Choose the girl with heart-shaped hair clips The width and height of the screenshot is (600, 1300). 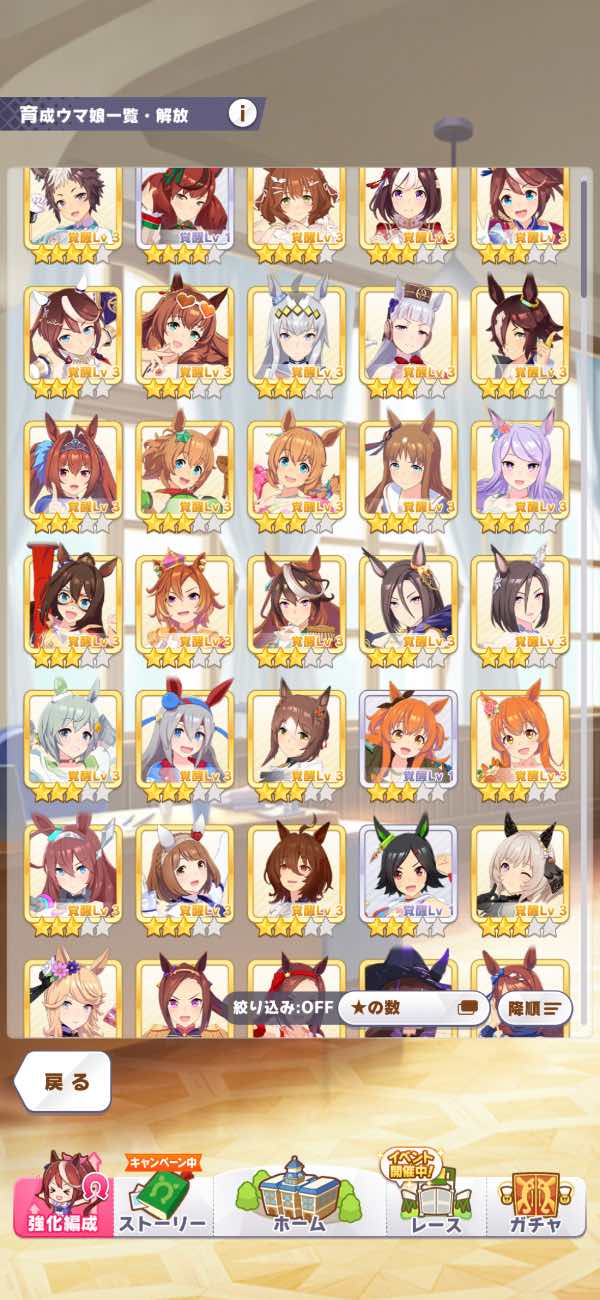coord(184,337)
